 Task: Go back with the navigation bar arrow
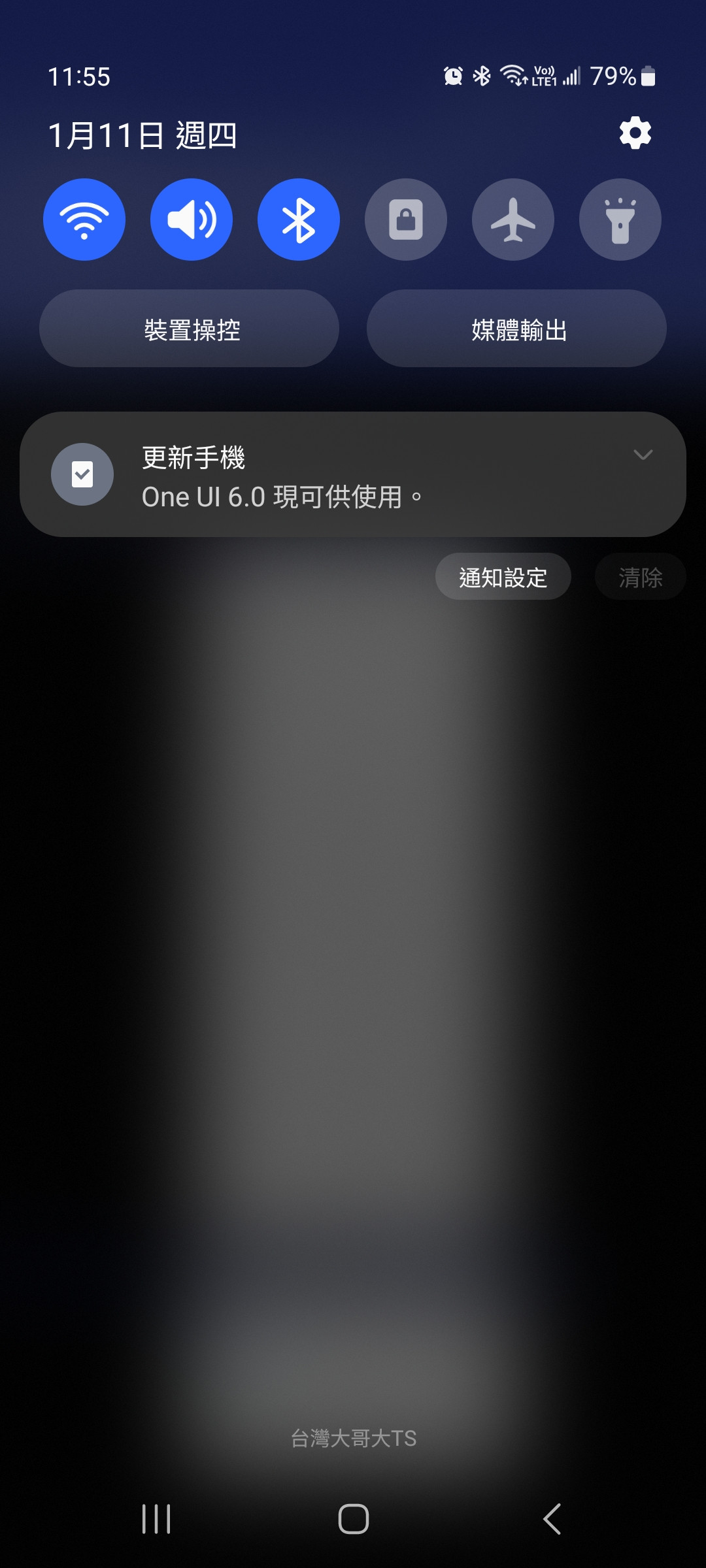coord(552,1519)
